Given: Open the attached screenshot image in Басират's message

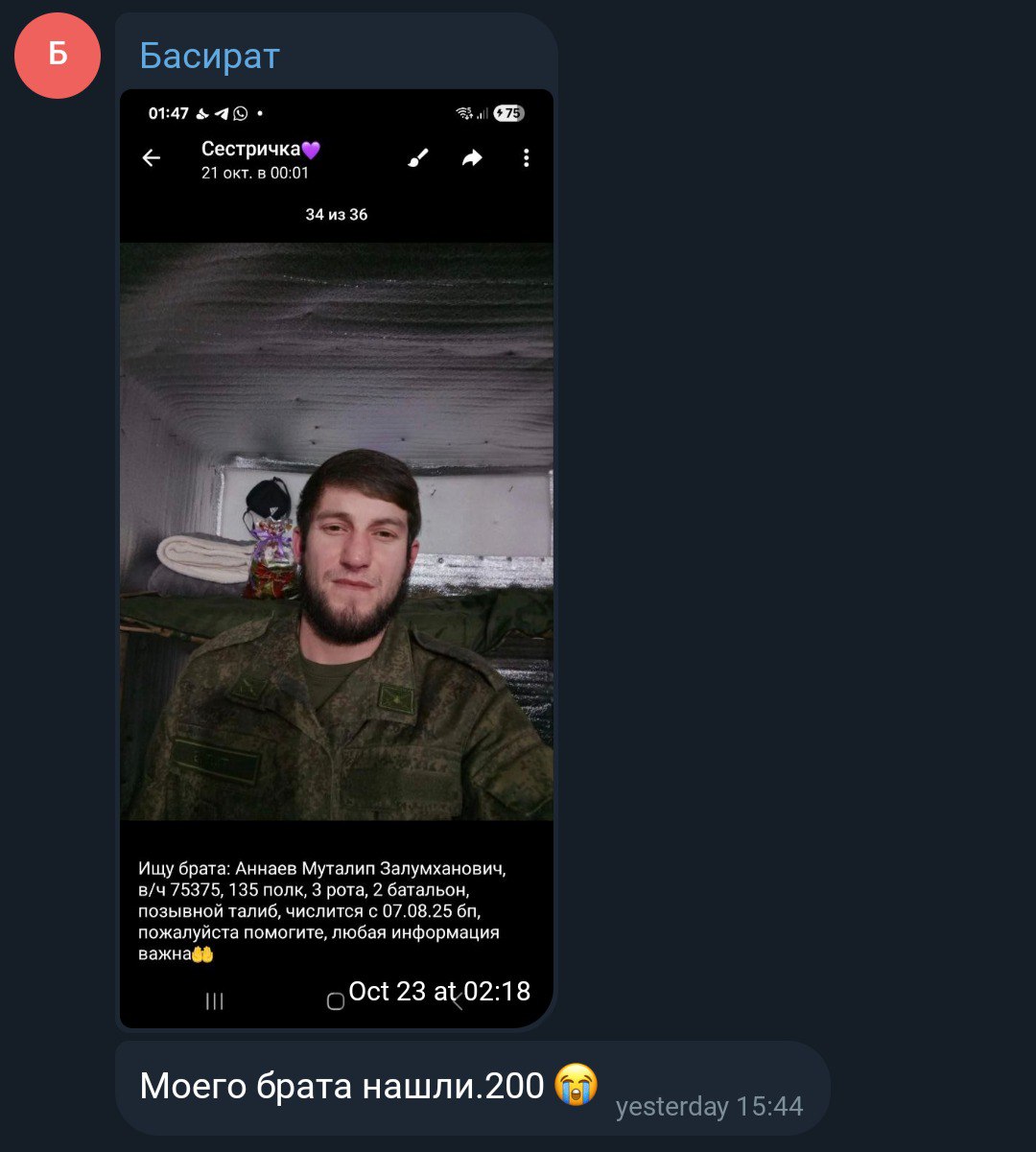Looking at the screenshot, I should (336, 556).
